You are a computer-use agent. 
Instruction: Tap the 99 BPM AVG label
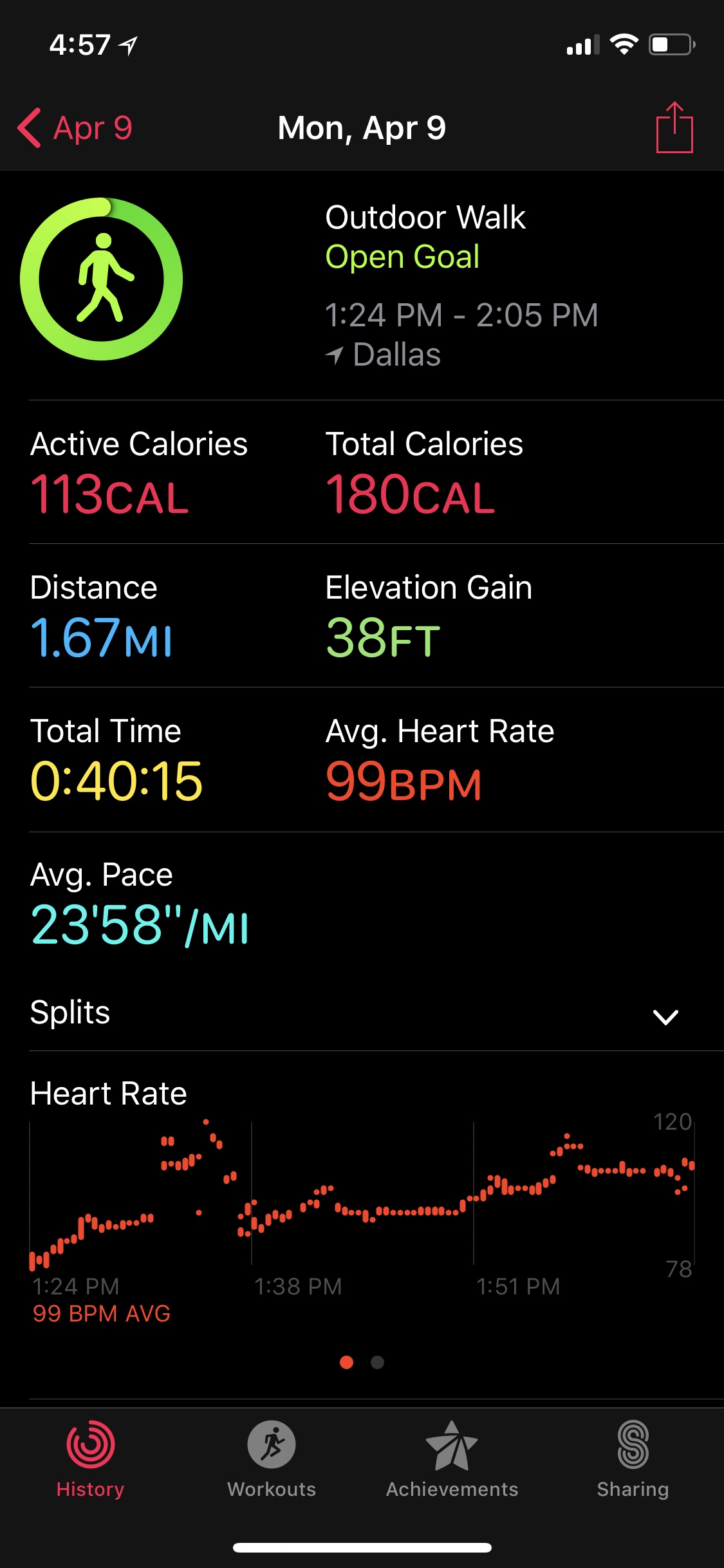(x=101, y=1313)
